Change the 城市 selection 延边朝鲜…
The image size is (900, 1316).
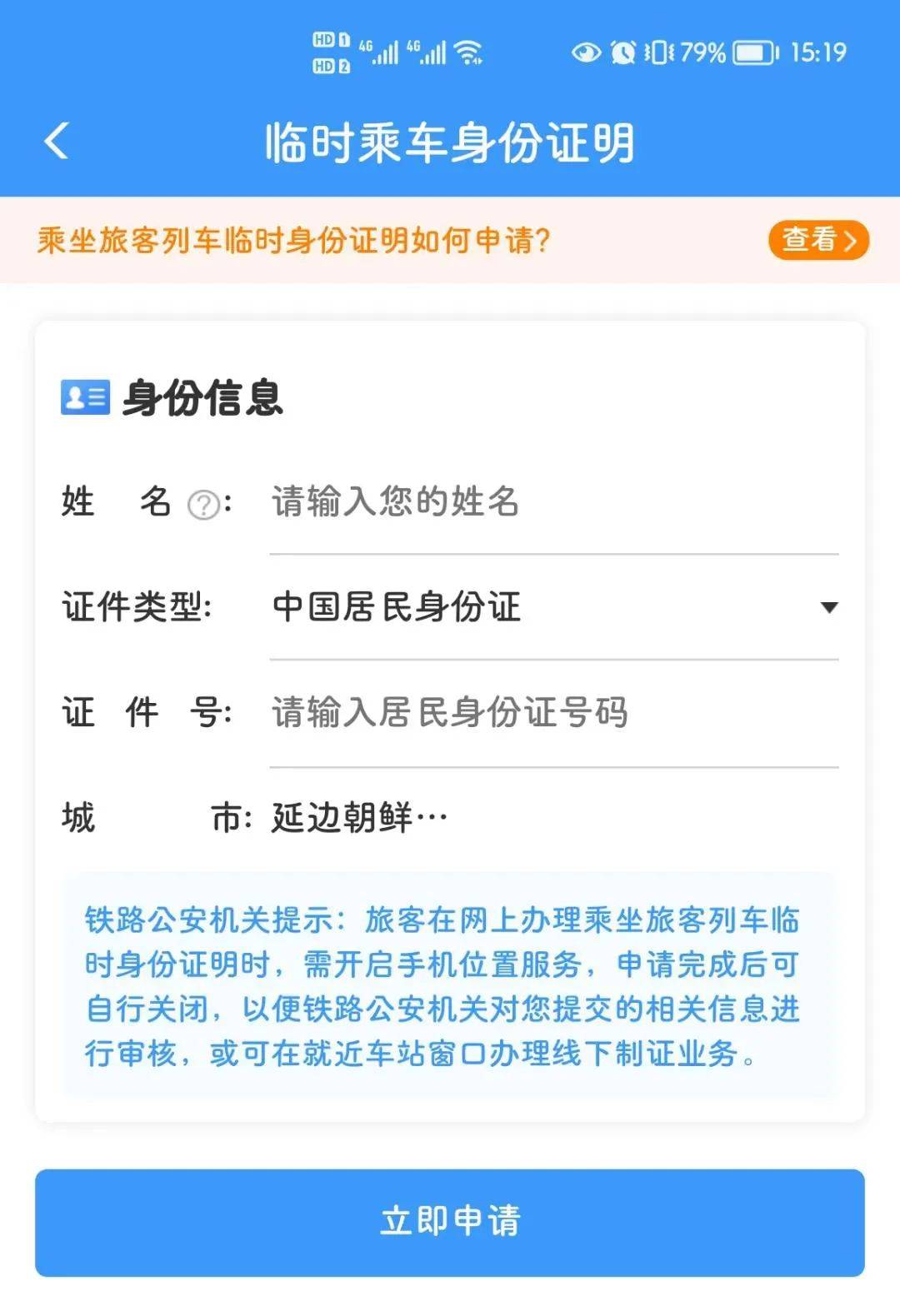[x=360, y=818]
